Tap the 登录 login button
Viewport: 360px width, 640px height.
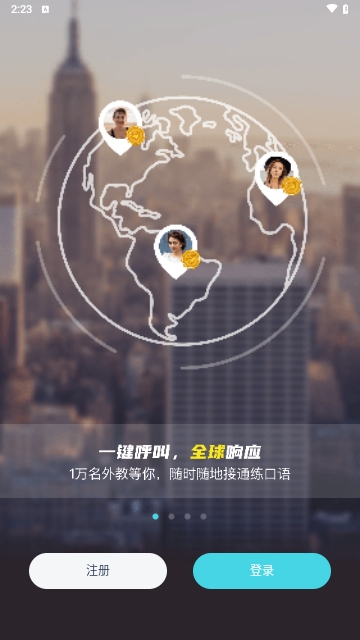click(x=262, y=571)
